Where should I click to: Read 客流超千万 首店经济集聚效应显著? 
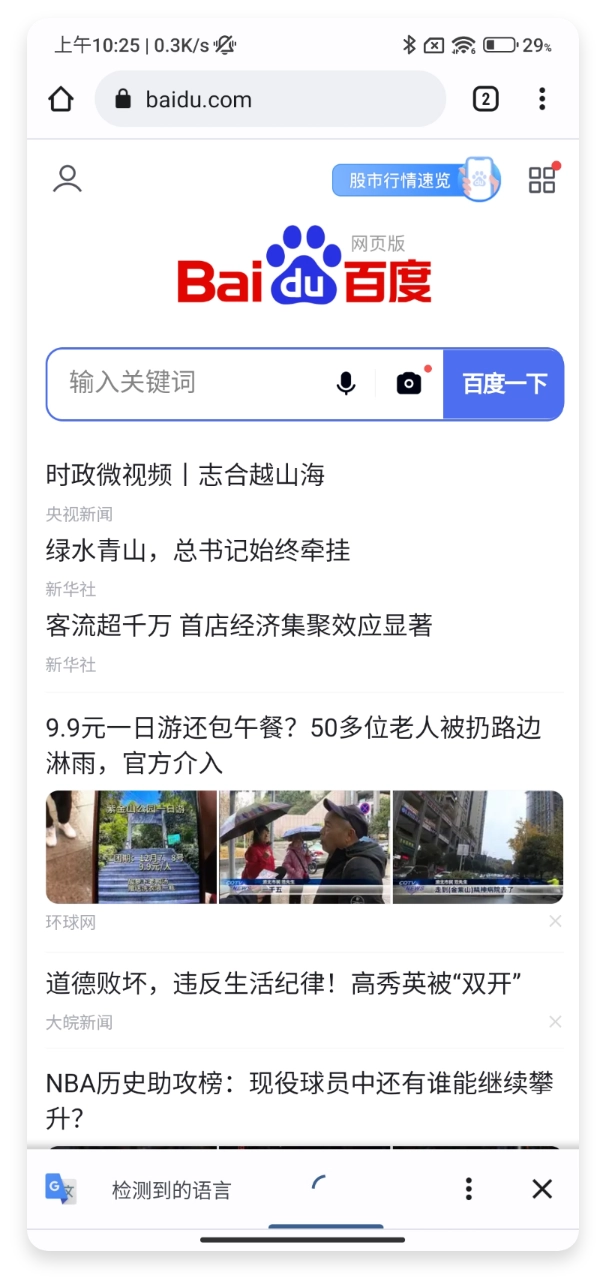click(x=239, y=626)
